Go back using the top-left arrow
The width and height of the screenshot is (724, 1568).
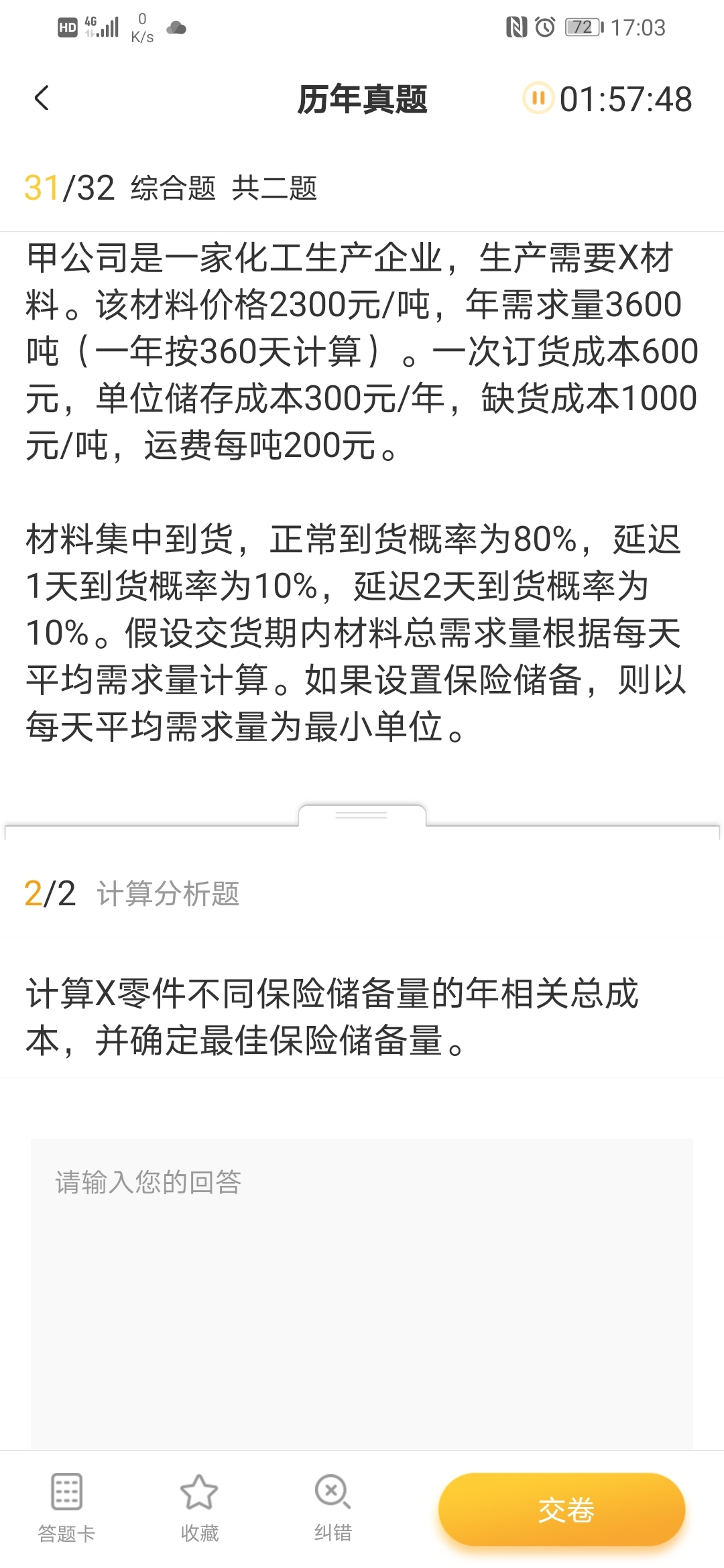pos(42,99)
